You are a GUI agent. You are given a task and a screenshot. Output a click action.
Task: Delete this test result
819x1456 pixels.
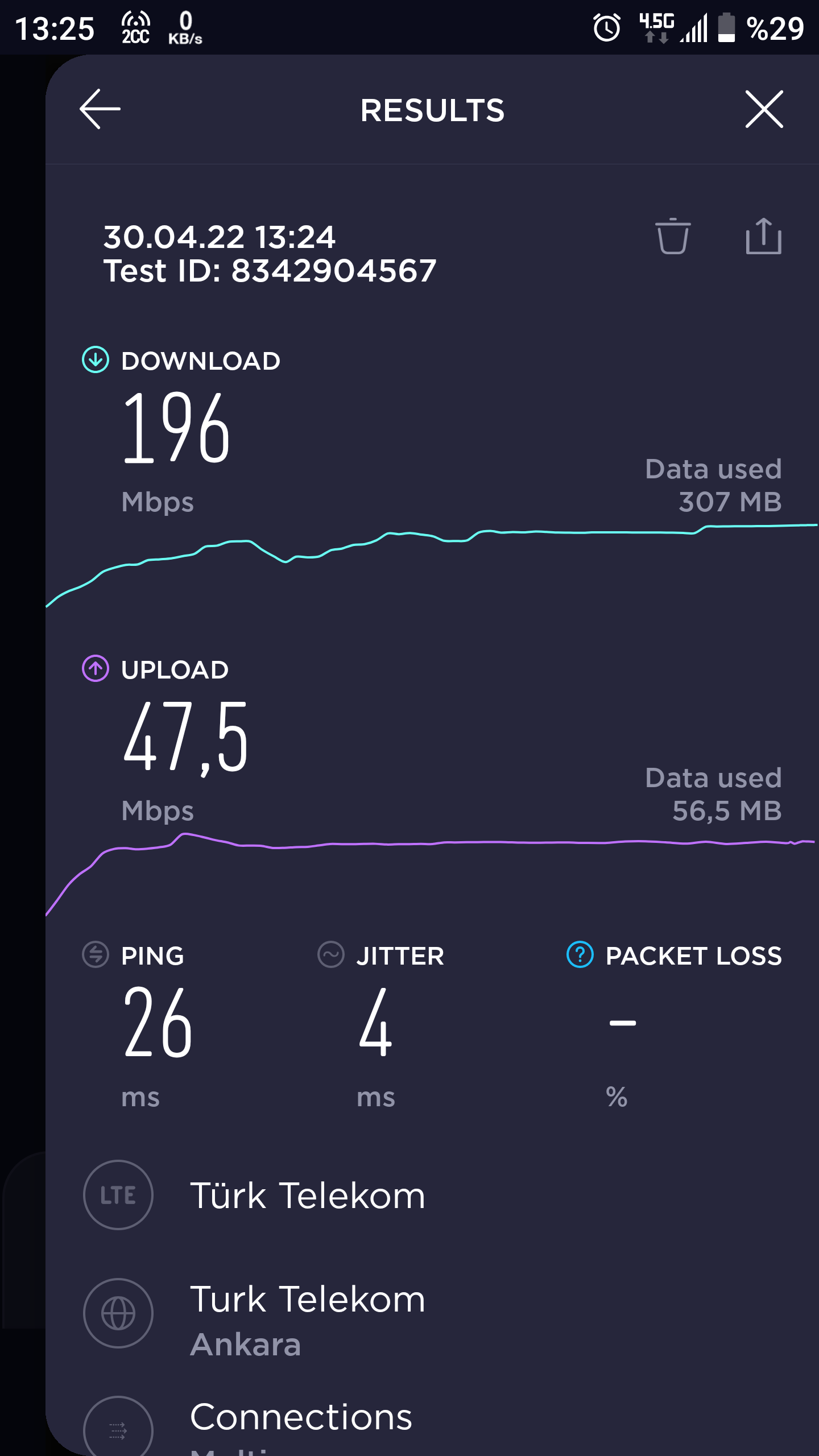[673, 236]
